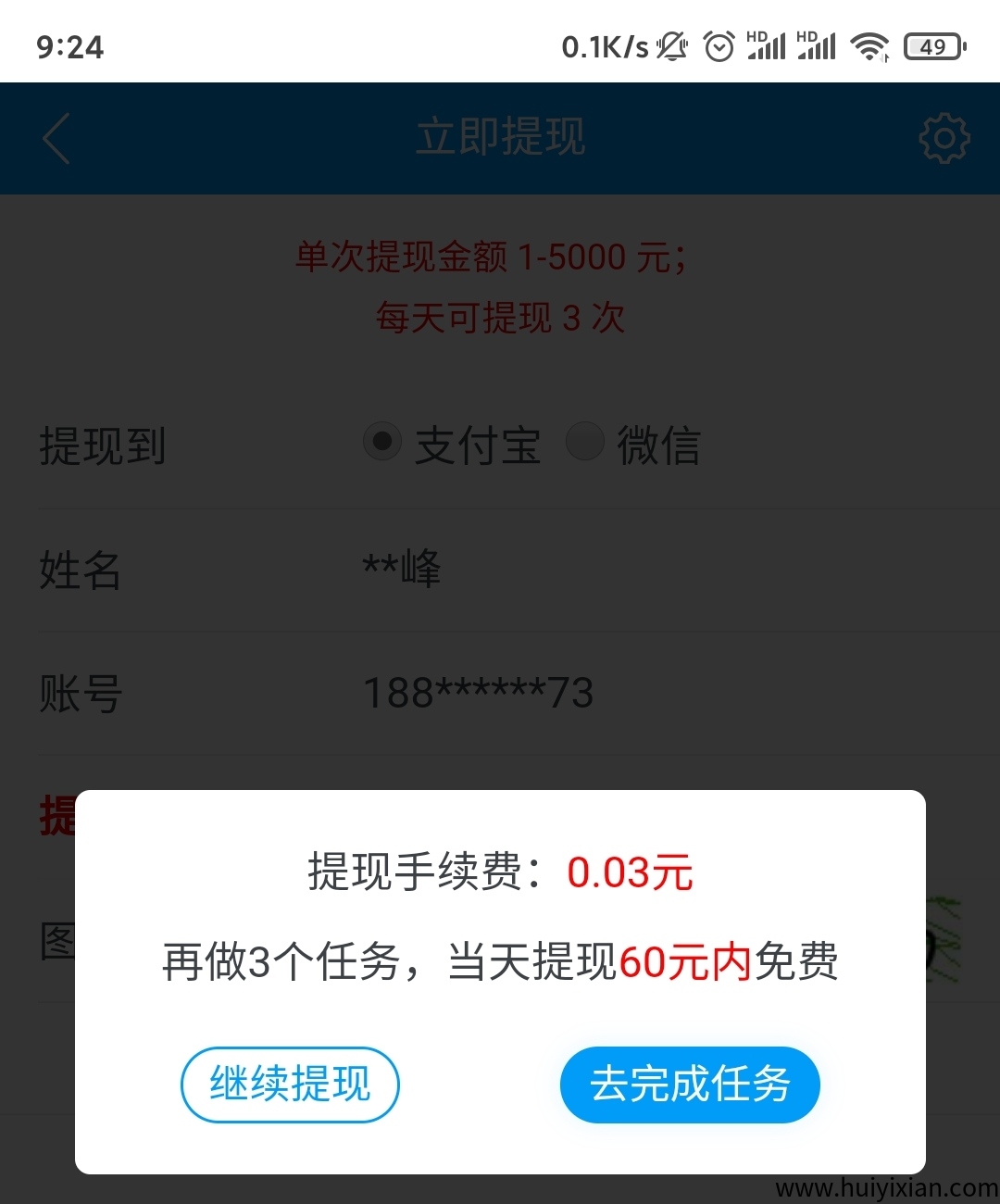Tap the 立即提现 title bar
The width and height of the screenshot is (1000, 1204).
pyautogui.click(x=498, y=137)
